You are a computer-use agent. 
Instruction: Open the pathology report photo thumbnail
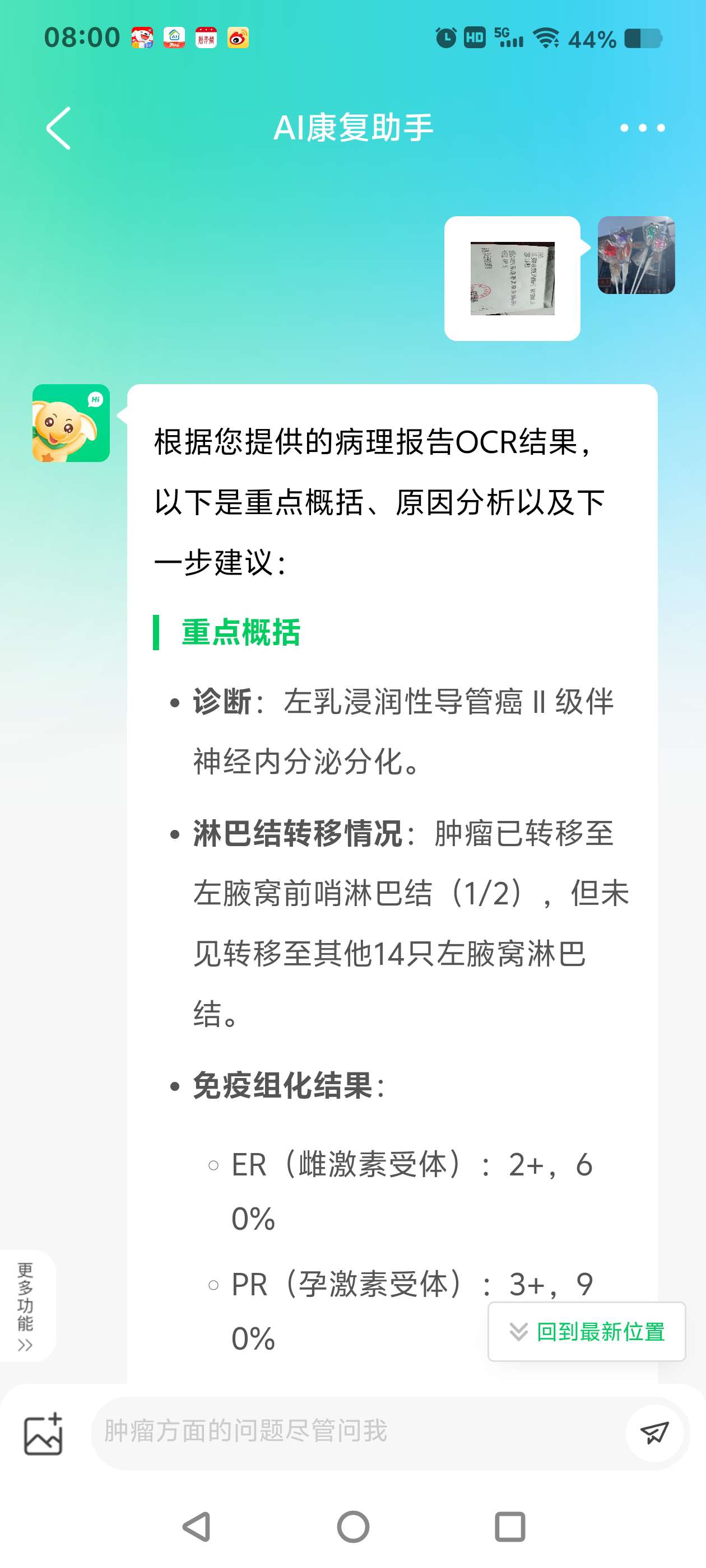point(513,279)
